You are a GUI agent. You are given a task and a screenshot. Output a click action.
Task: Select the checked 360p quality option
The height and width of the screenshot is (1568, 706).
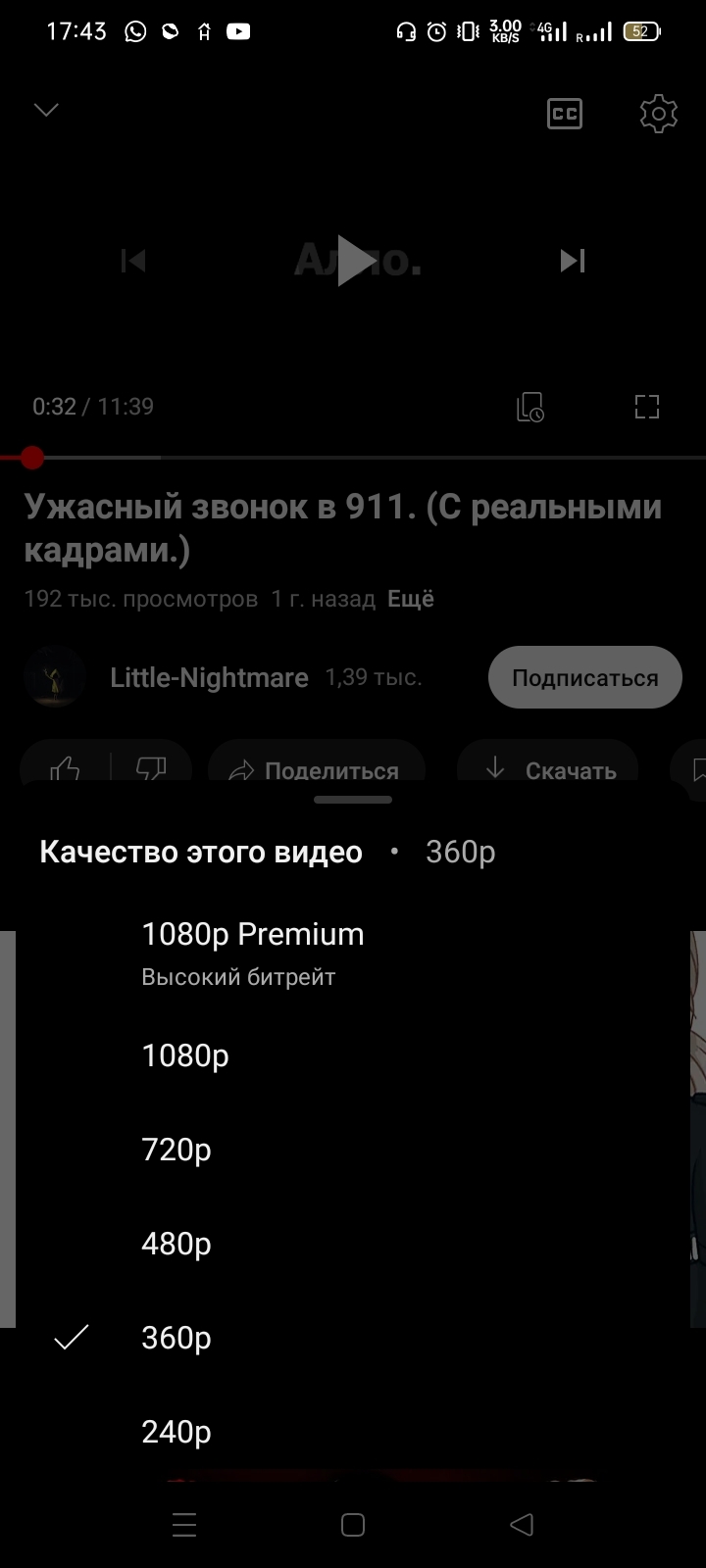click(x=176, y=1338)
